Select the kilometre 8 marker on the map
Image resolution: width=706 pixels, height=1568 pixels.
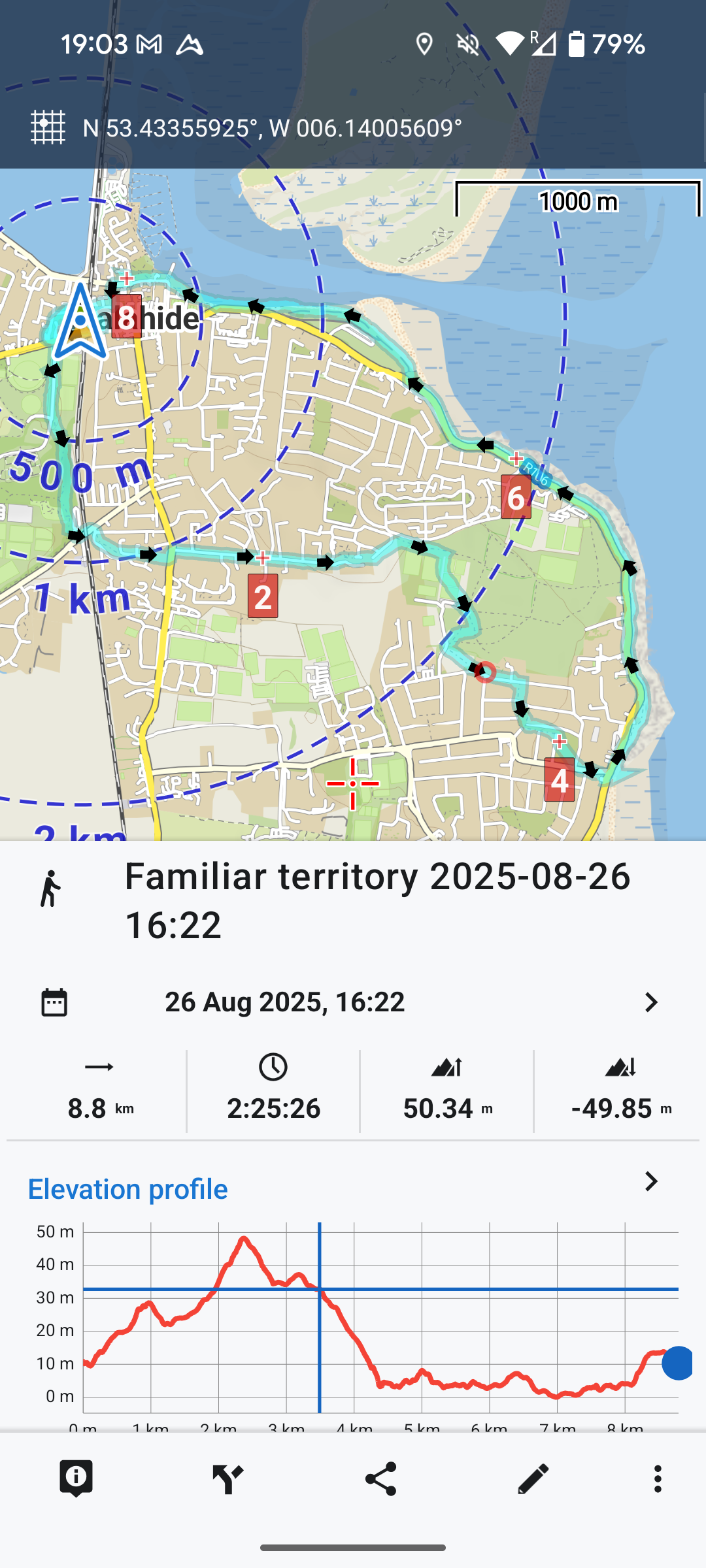pos(126,317)
